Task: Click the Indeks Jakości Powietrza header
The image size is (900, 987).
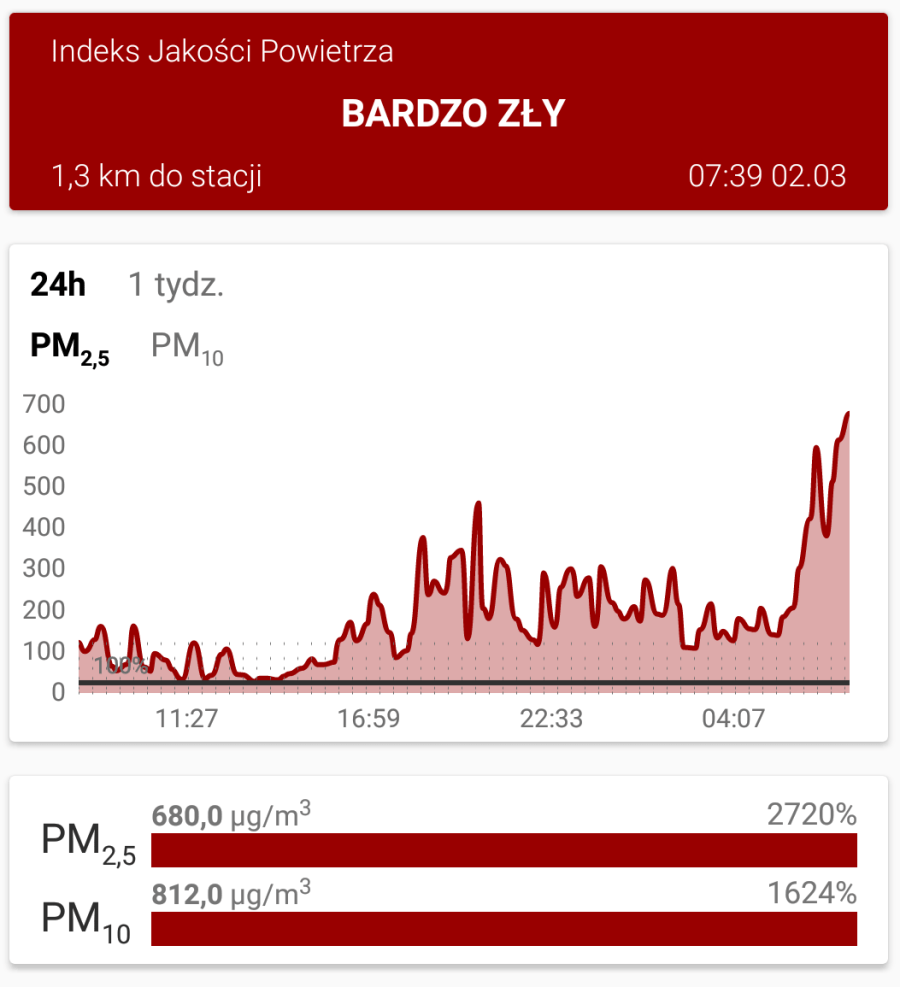Action: click(221, 51)
